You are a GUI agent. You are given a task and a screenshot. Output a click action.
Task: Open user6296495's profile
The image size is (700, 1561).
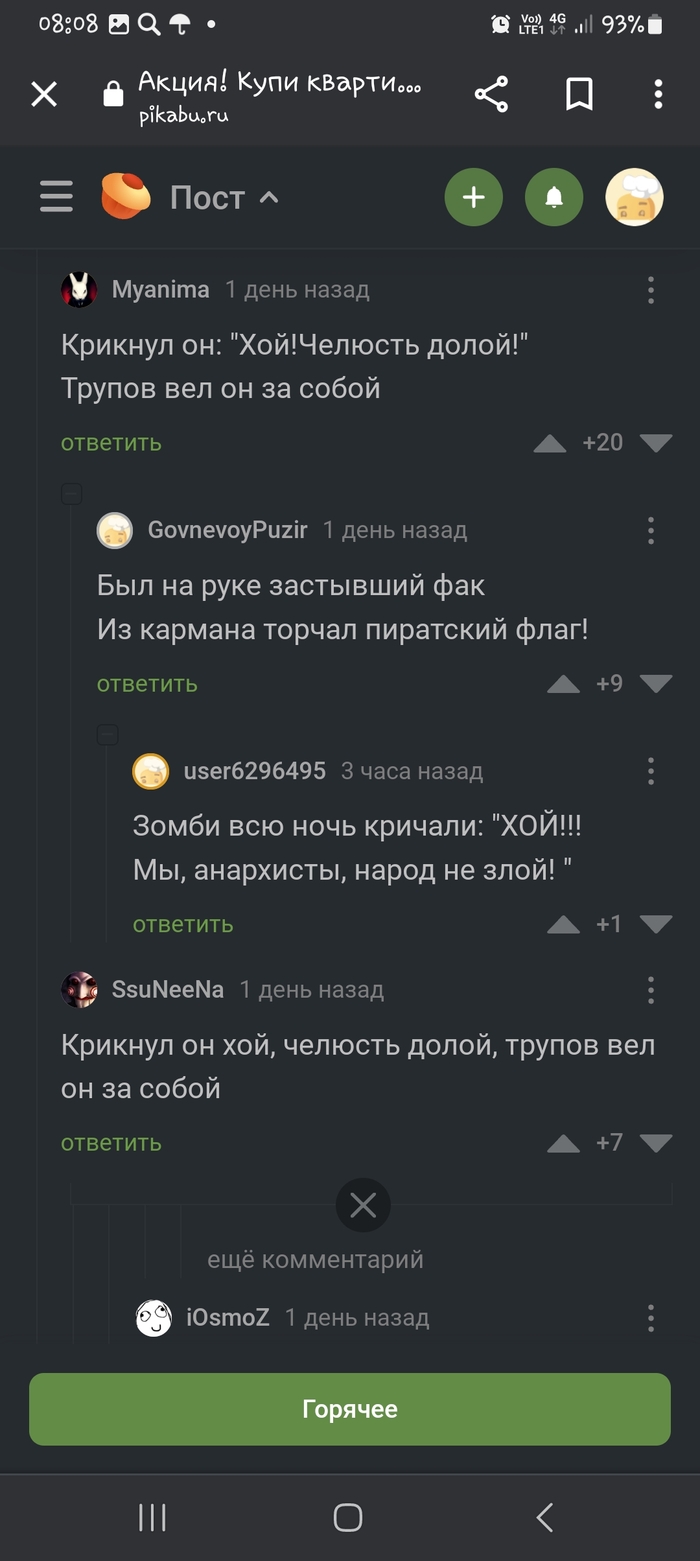254,771
